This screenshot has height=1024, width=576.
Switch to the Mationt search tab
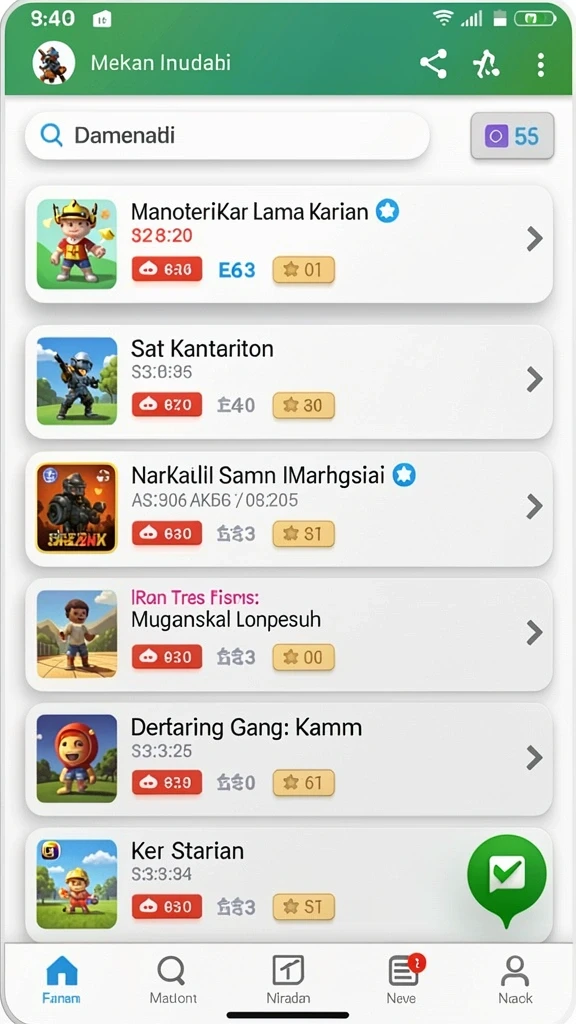pos(172,980)
